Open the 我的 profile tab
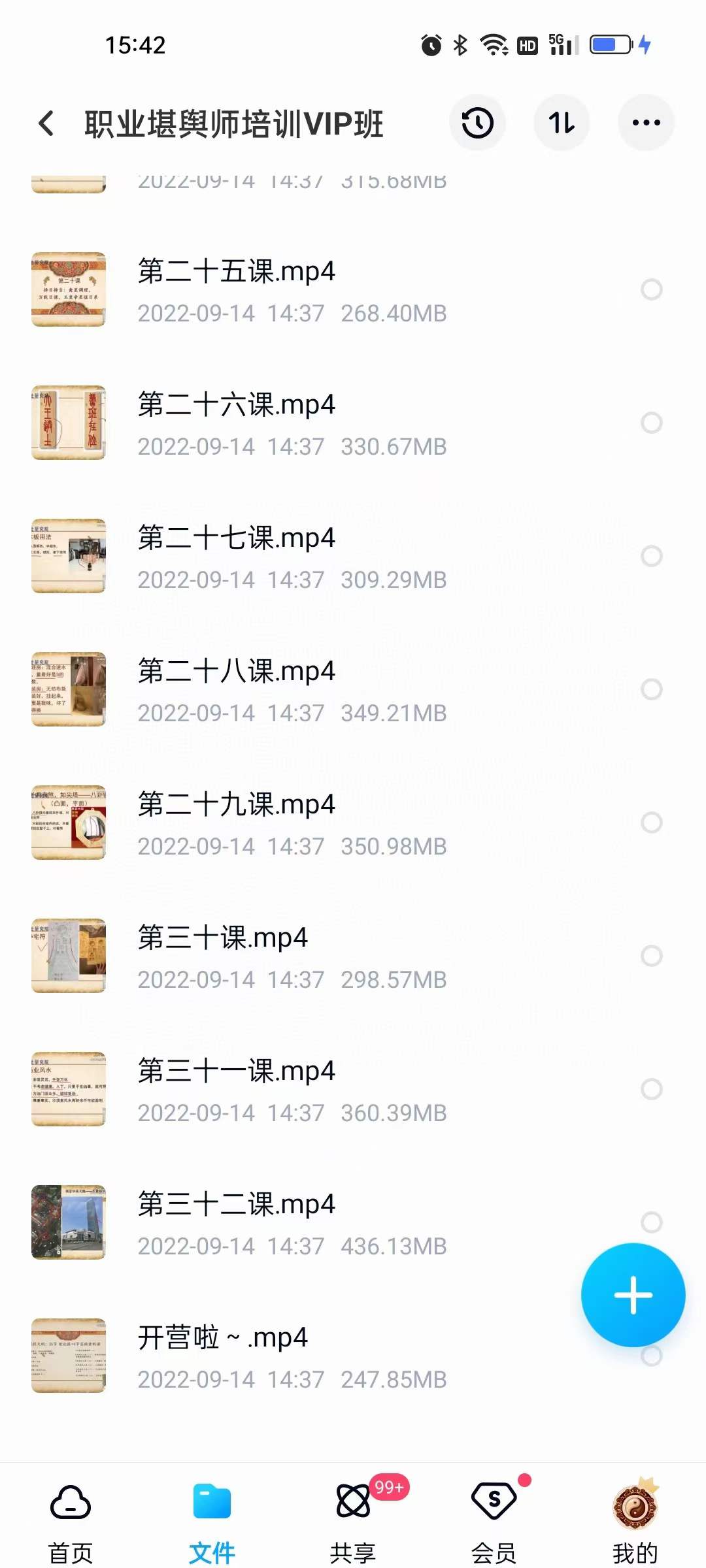706x1568 pixels. pos(635,1521)
